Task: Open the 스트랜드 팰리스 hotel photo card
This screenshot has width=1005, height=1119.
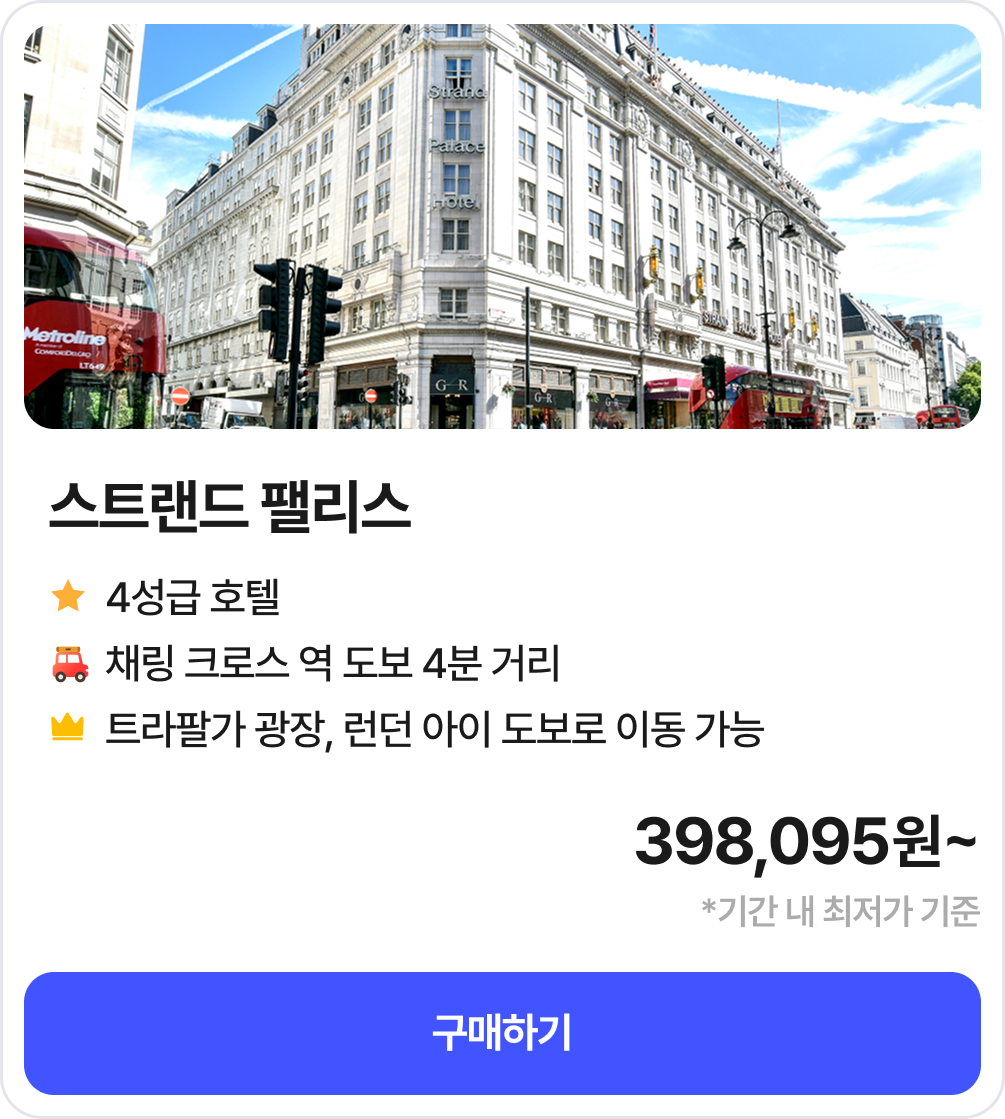Action: click(502, 227)
